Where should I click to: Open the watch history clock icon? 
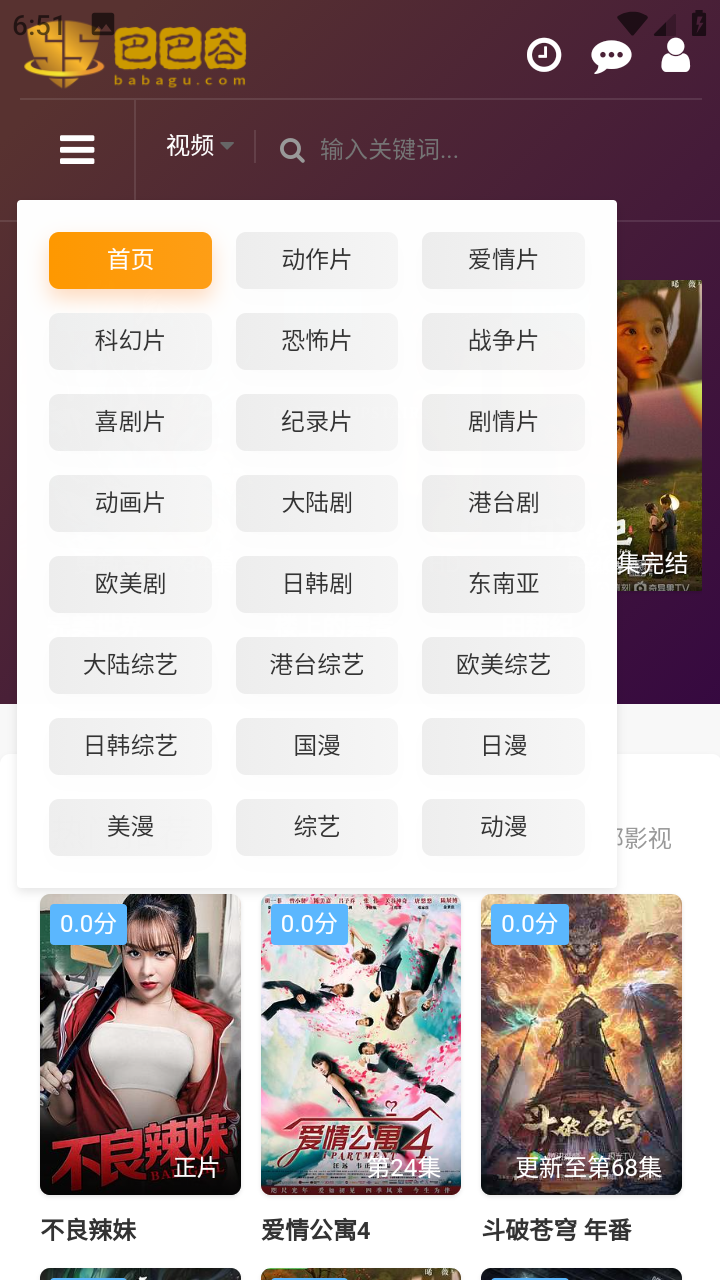click(x=544, y=56)
